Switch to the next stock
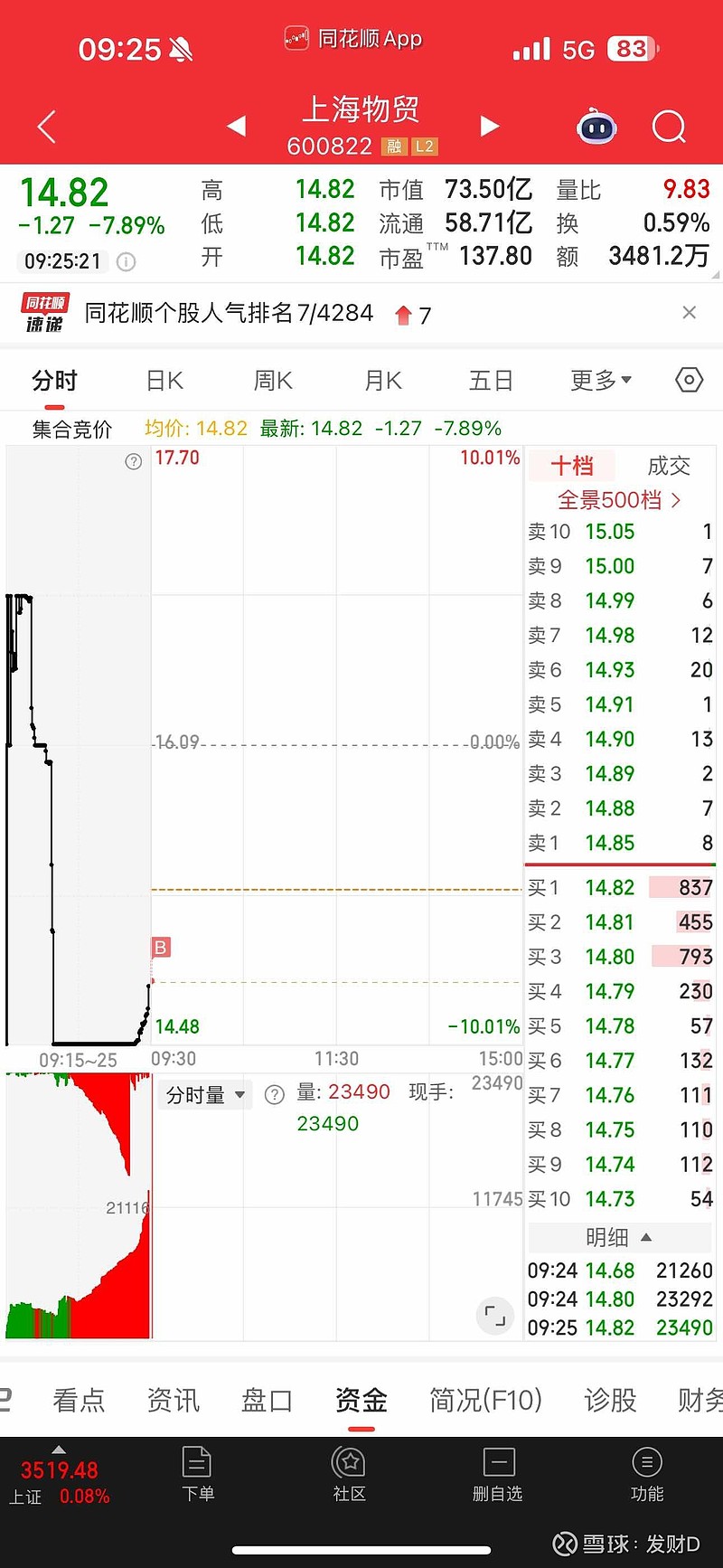Screen dimensions: 723x1568 pos(489,126)
